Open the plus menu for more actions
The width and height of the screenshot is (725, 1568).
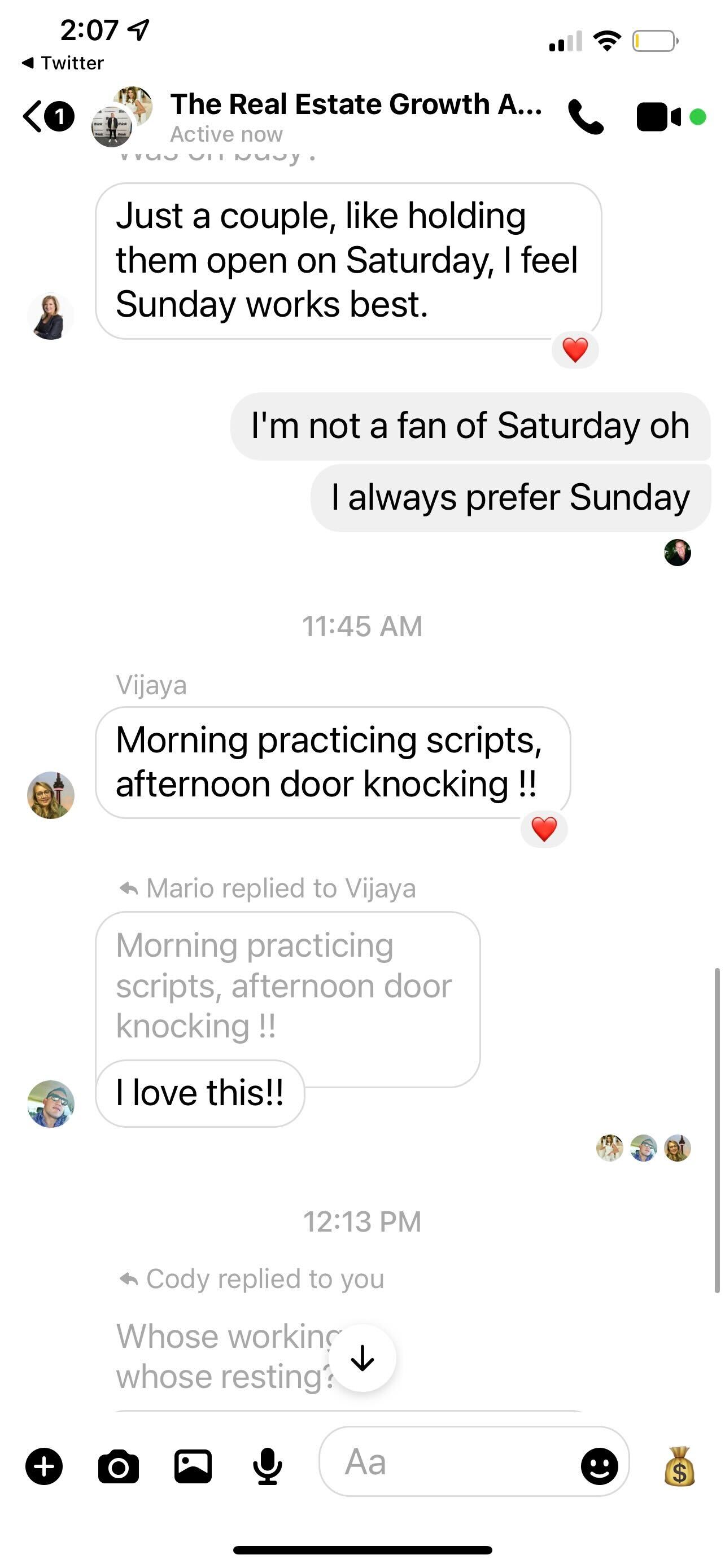click(44, 1467)
